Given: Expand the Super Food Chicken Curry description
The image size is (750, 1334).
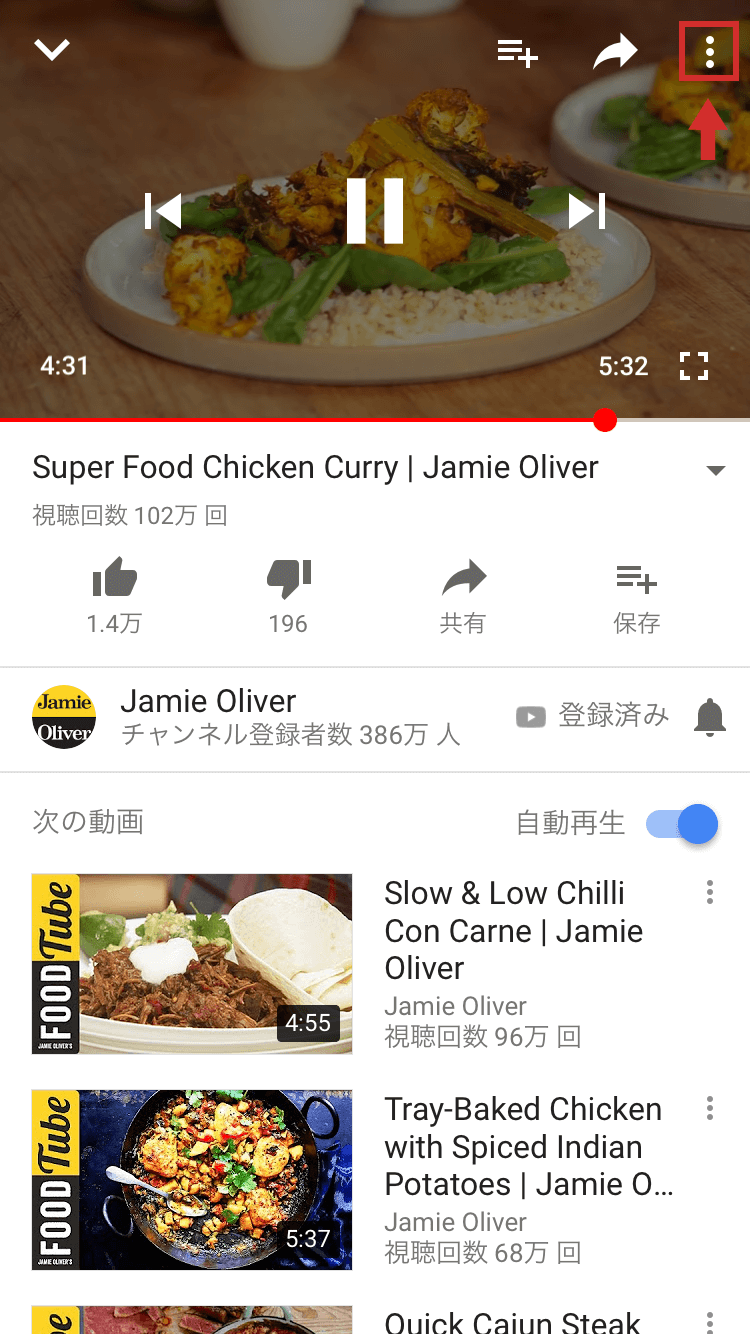Looking at the screenshot, I should click(715, 470).
